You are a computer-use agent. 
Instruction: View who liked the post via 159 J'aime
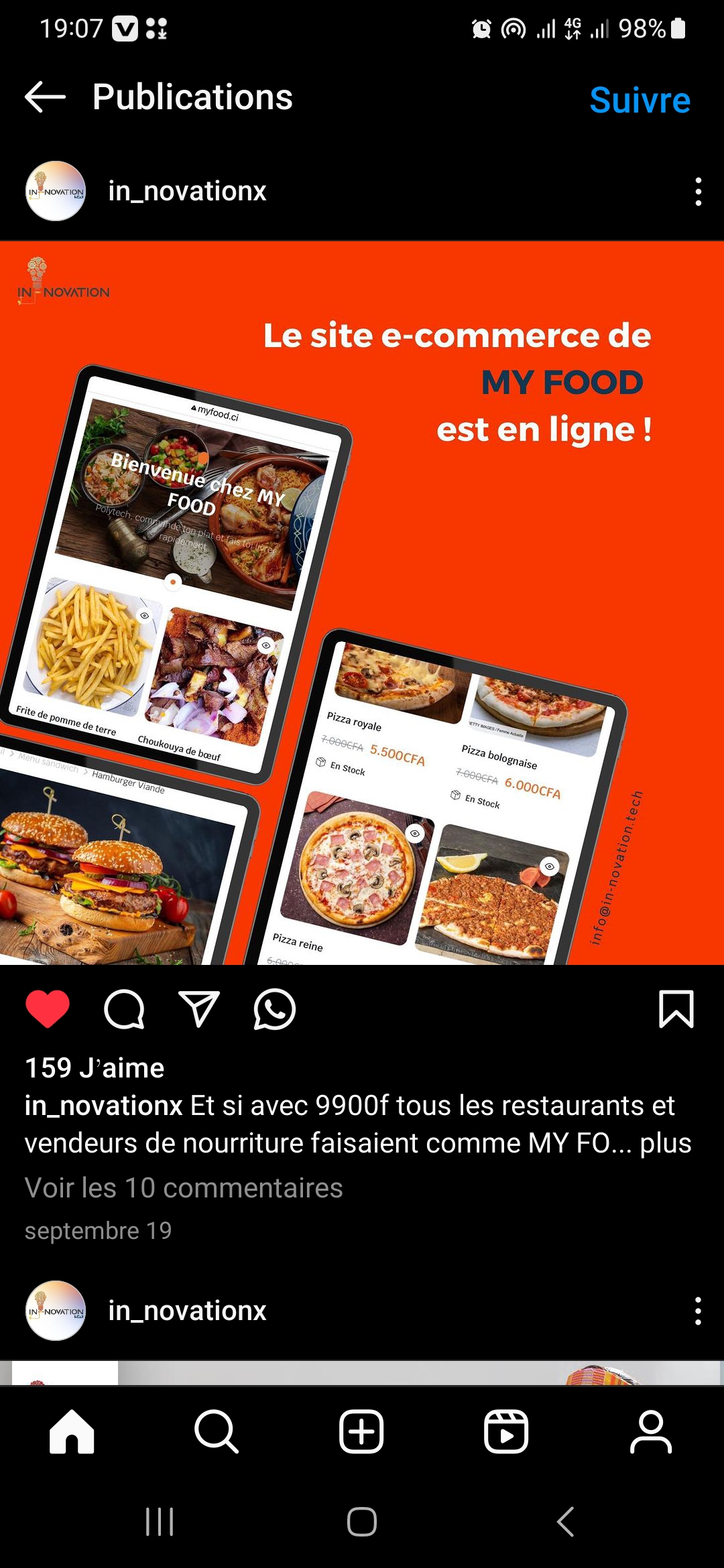tap(95, 1068)
